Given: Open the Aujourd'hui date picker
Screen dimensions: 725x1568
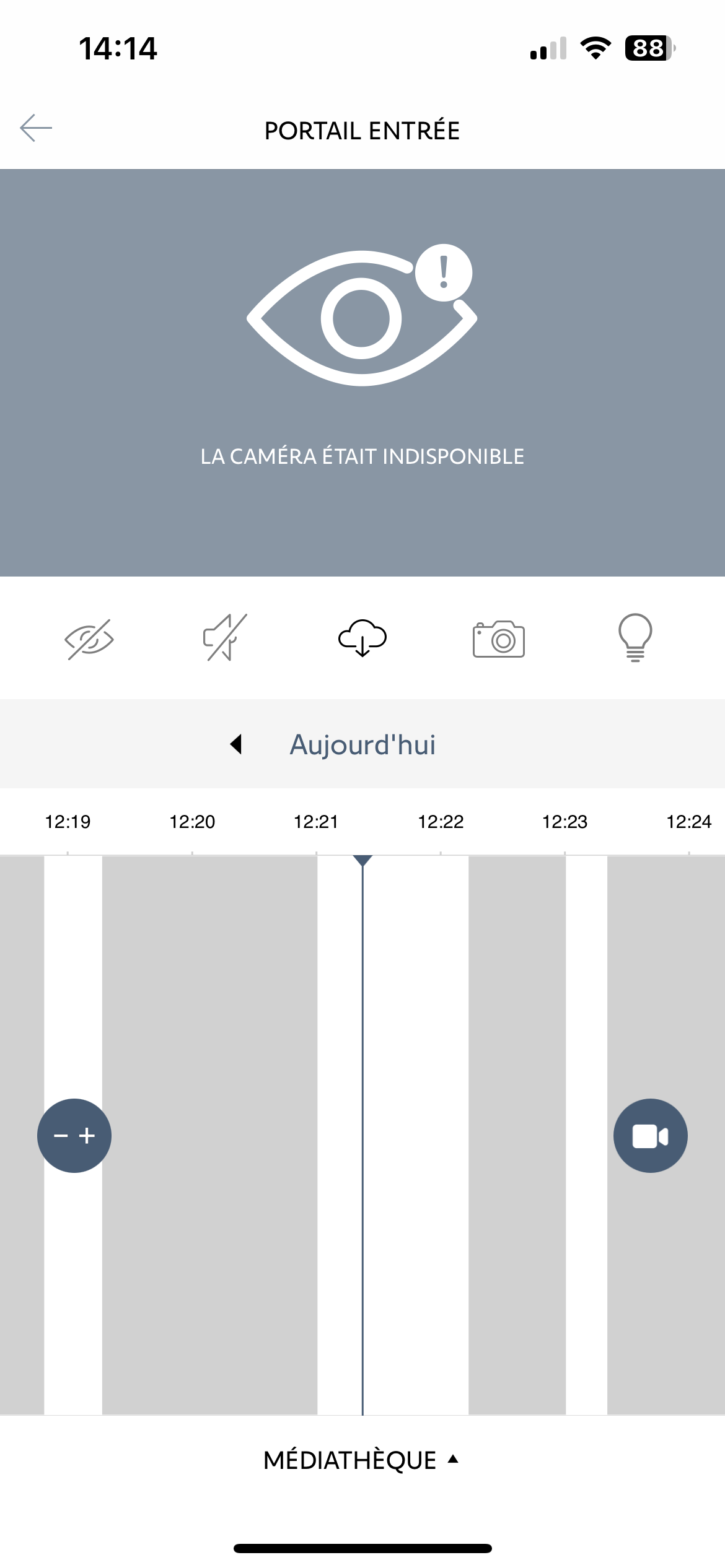Looking at the screenshot, I should pos(362,744).
